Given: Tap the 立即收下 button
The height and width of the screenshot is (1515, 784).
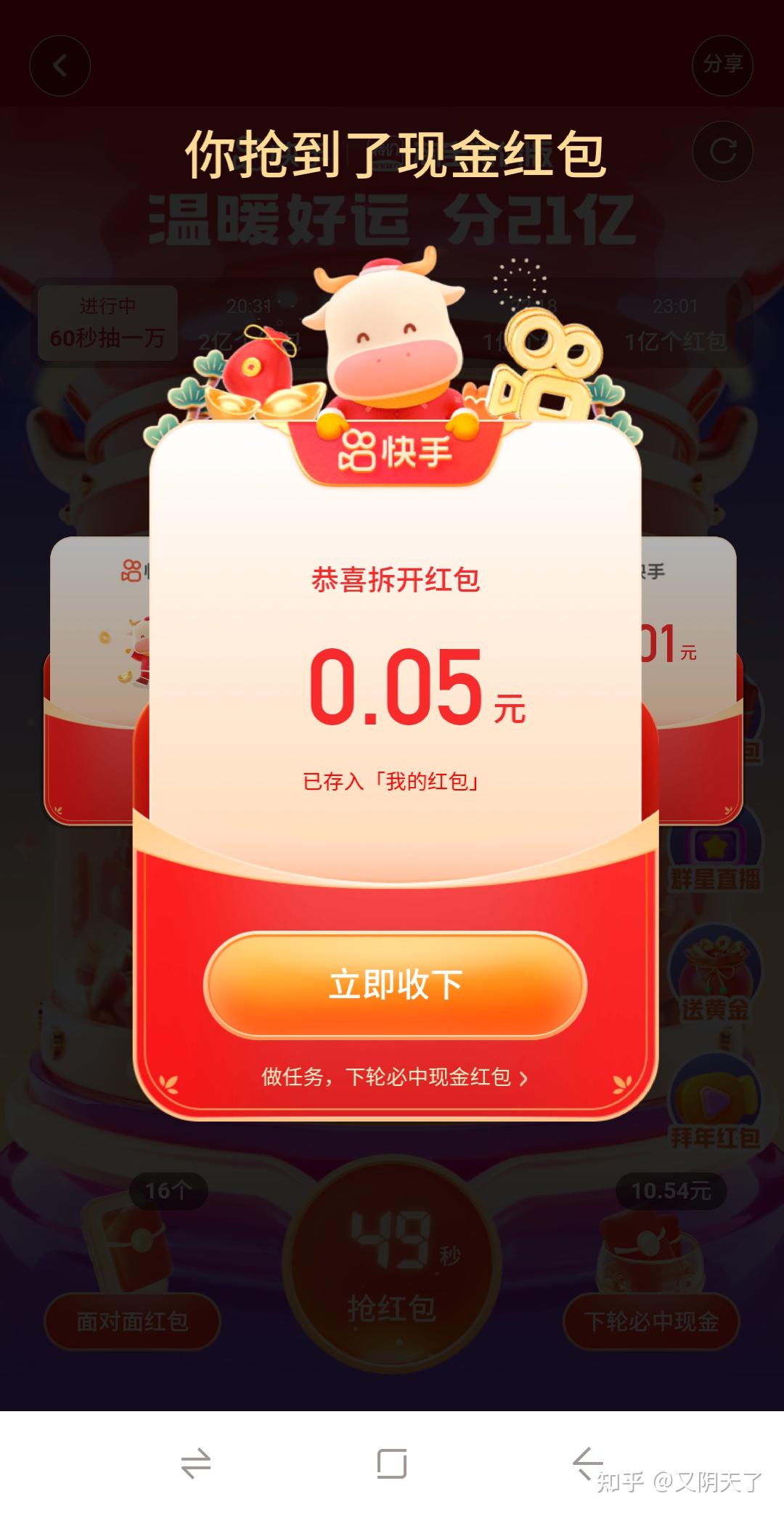Looking at the screenshot, I should coord(395,985).
